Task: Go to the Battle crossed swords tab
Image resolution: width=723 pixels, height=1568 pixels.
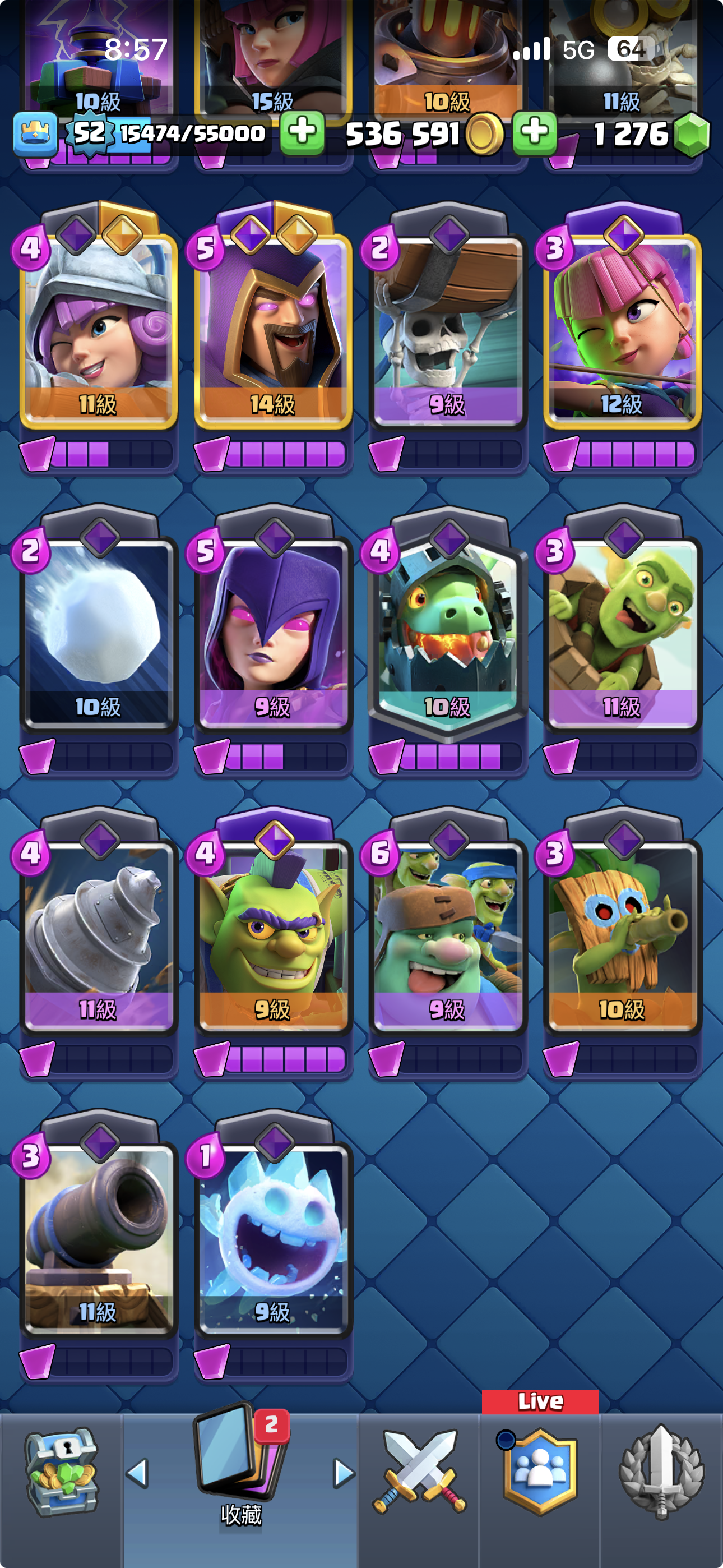Action: coord(419,1473)
